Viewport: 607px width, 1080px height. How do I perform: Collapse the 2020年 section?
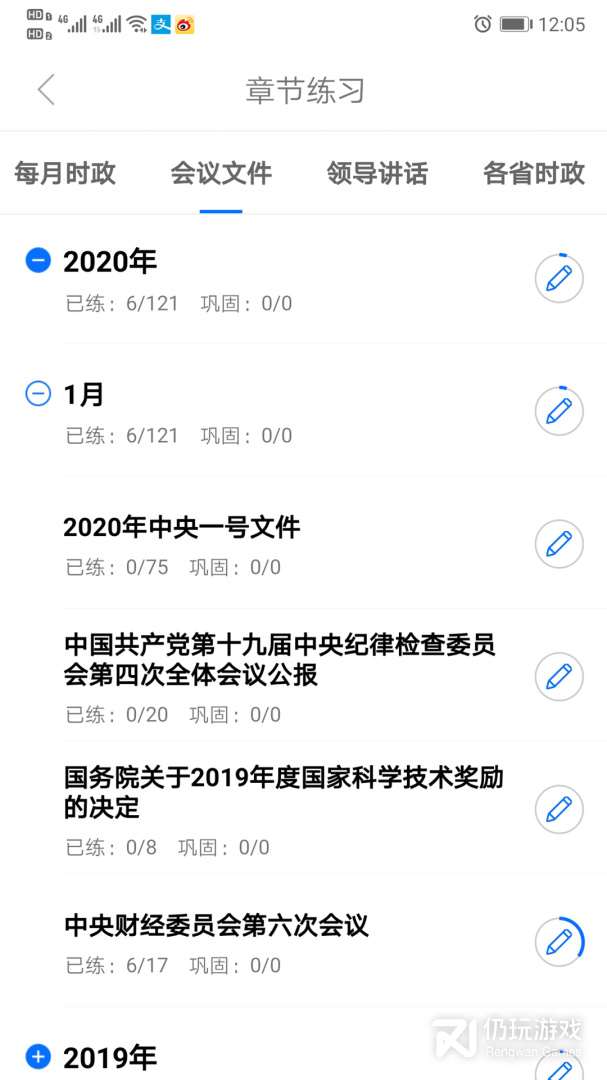pos(38,261)
